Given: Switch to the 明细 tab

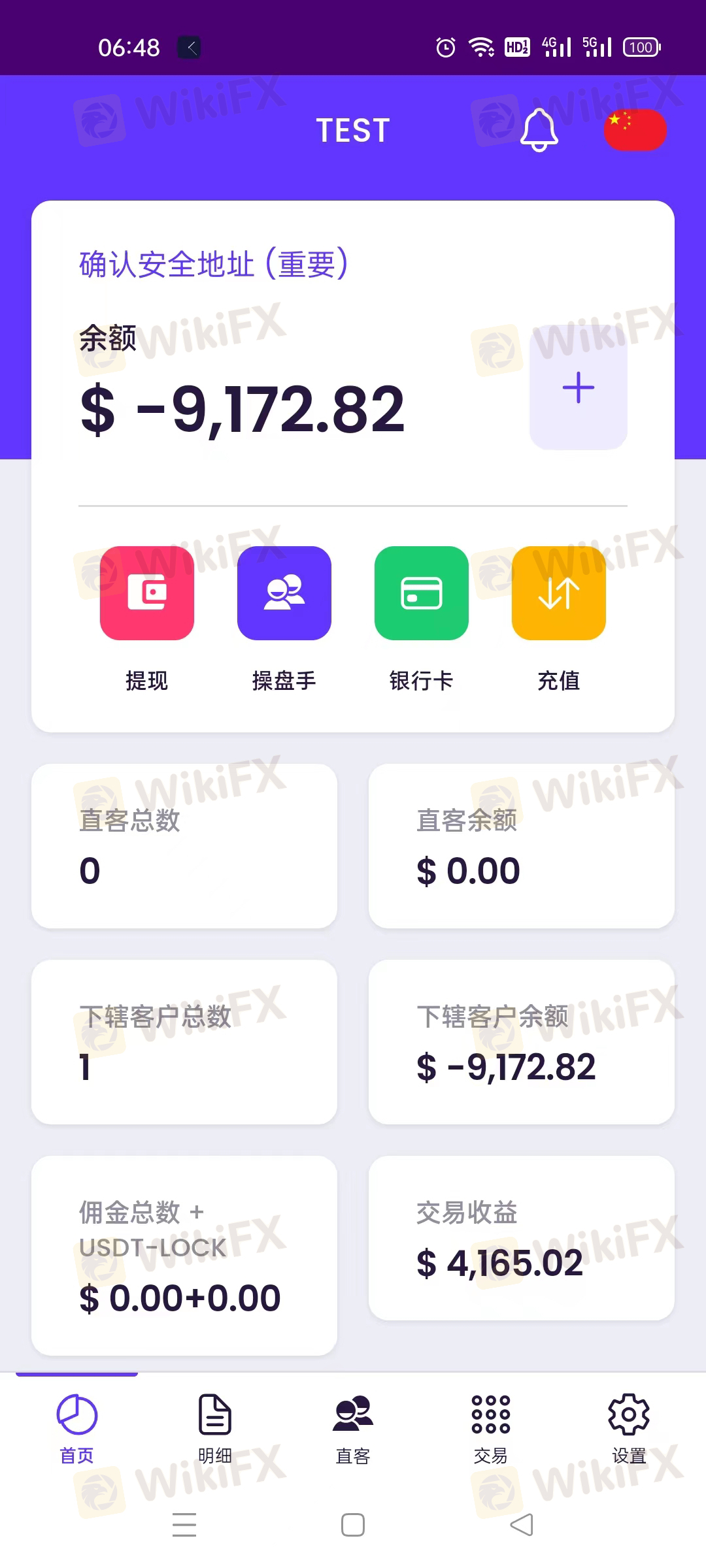Looking at the screenshot, I should tap(215, 1429).
